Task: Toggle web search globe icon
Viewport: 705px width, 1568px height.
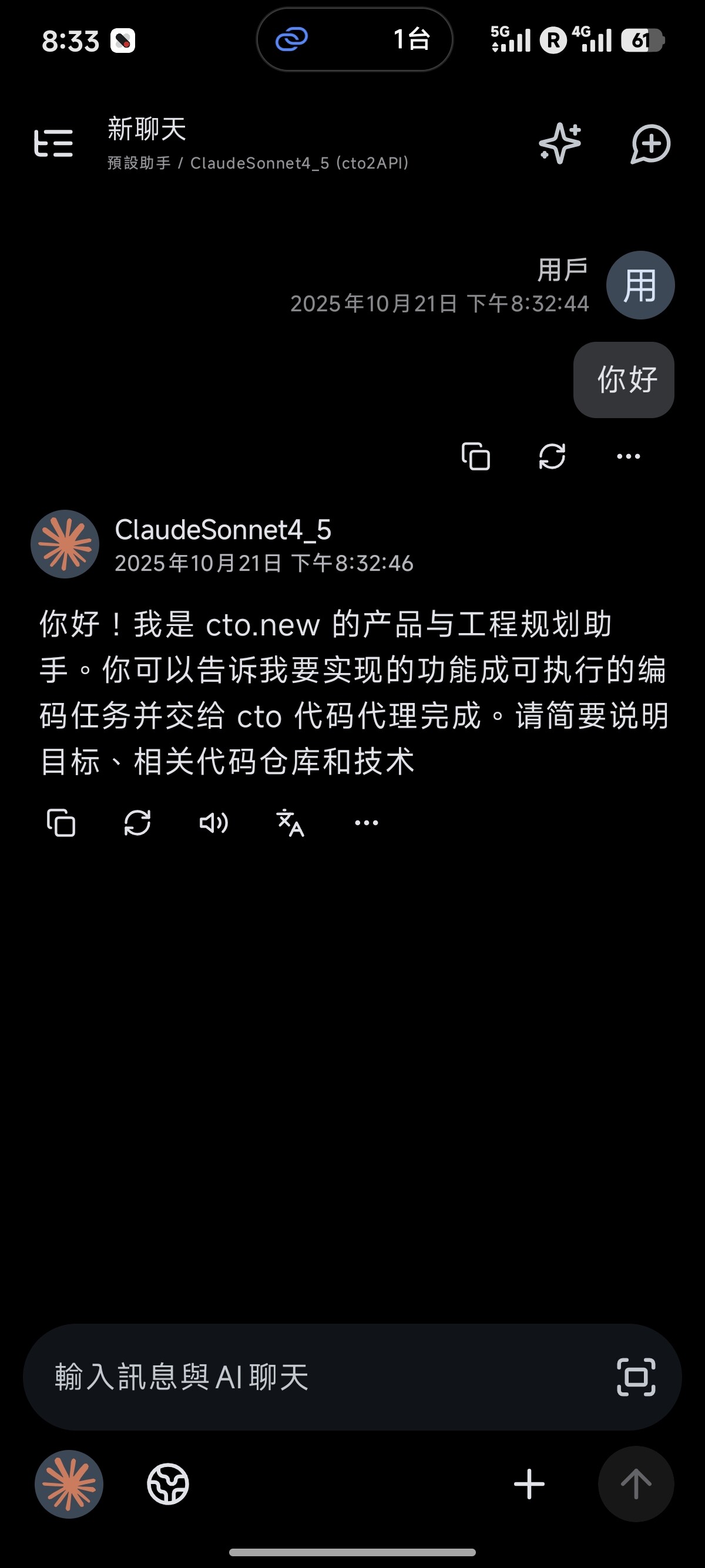Action: pos(168,1484)
